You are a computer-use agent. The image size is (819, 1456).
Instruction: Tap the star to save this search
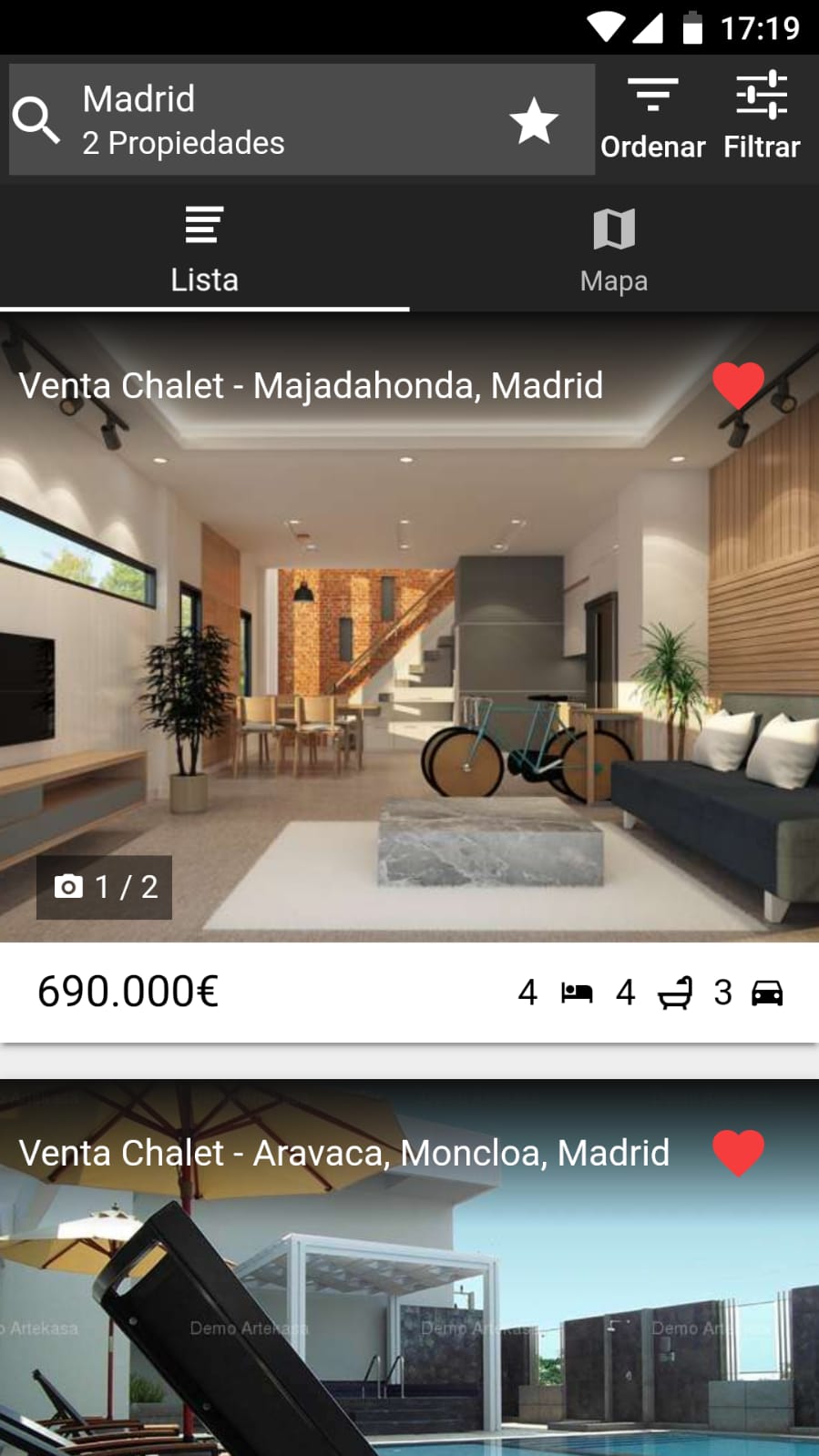pos(534,121)
